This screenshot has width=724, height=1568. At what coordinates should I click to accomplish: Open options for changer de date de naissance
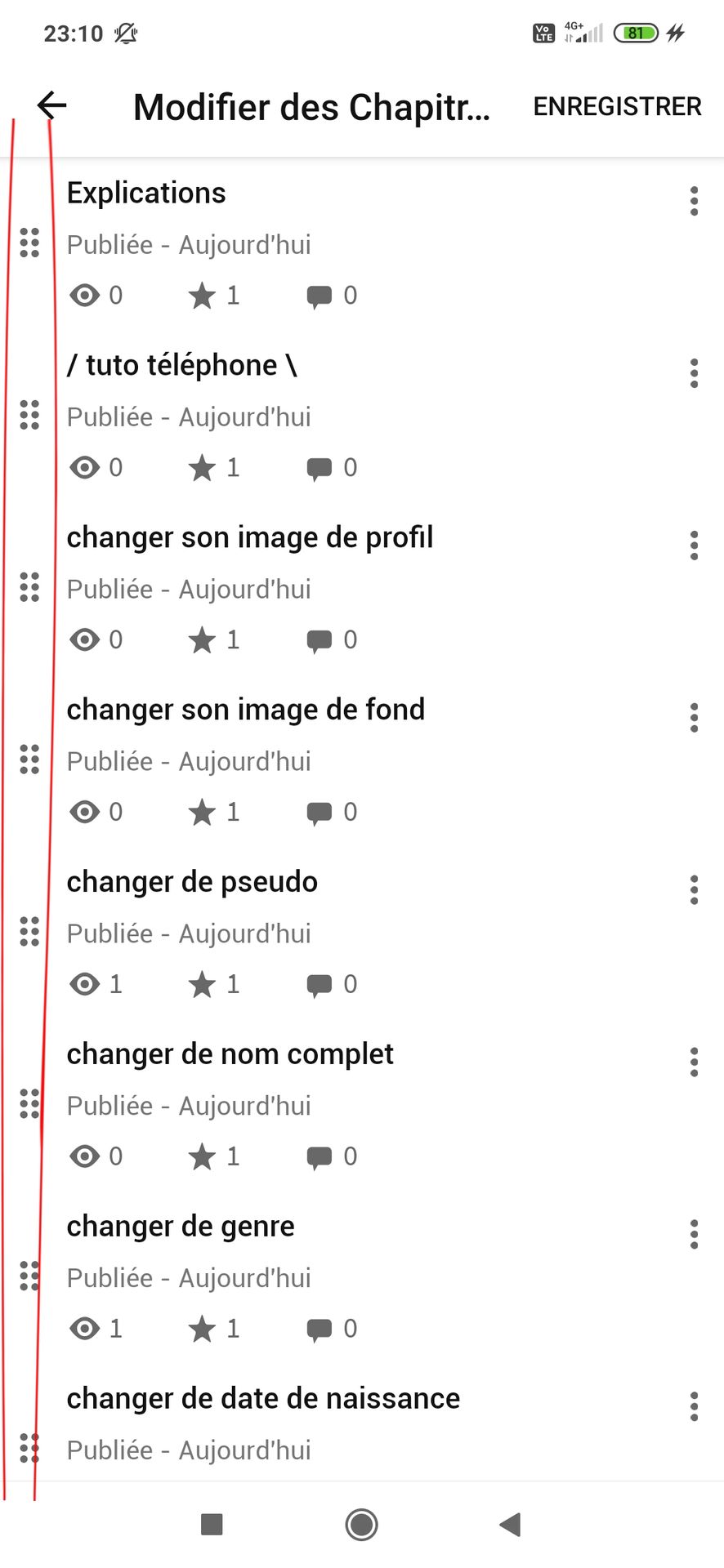click(694, 1407)
